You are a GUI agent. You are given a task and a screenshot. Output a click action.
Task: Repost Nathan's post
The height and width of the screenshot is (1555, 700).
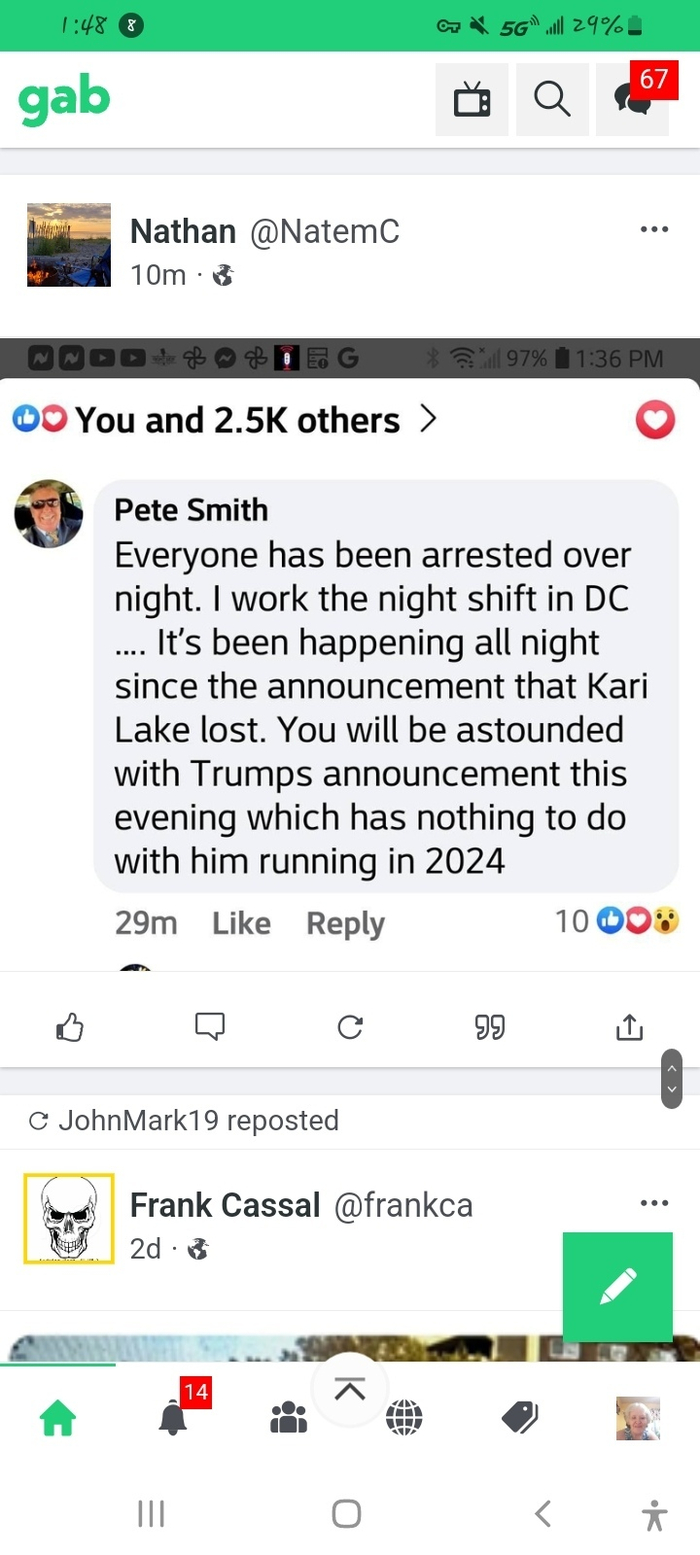[x=350, y=1026]
